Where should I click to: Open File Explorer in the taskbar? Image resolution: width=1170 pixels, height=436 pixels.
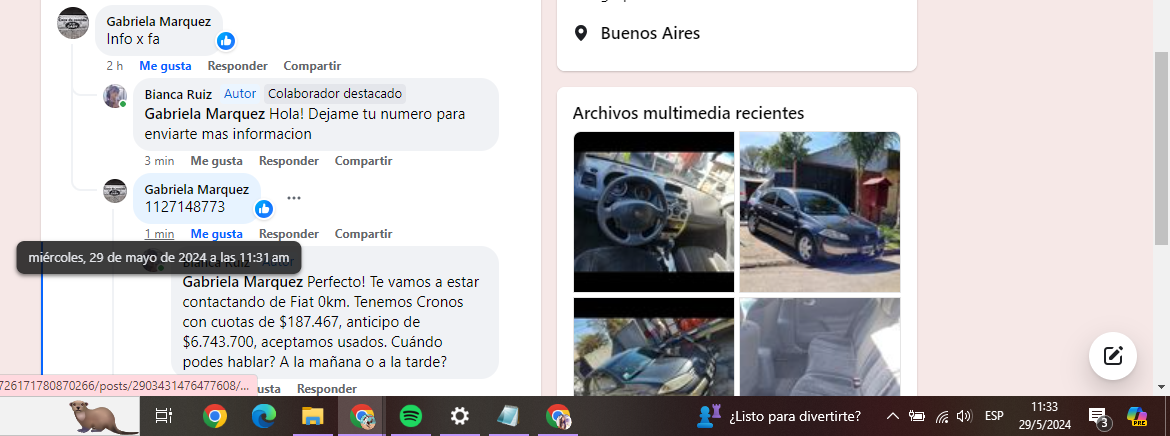coord(313,416)
